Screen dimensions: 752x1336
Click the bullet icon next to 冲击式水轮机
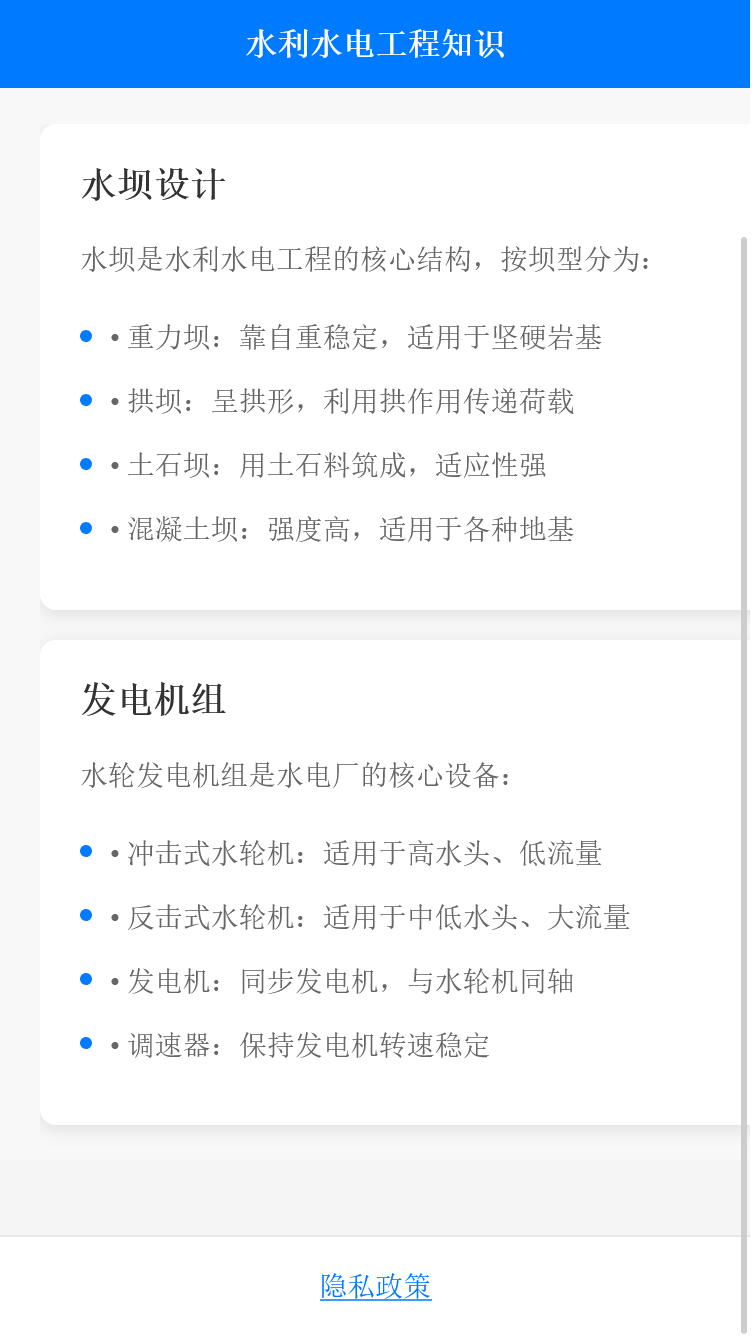click(85, 851)
